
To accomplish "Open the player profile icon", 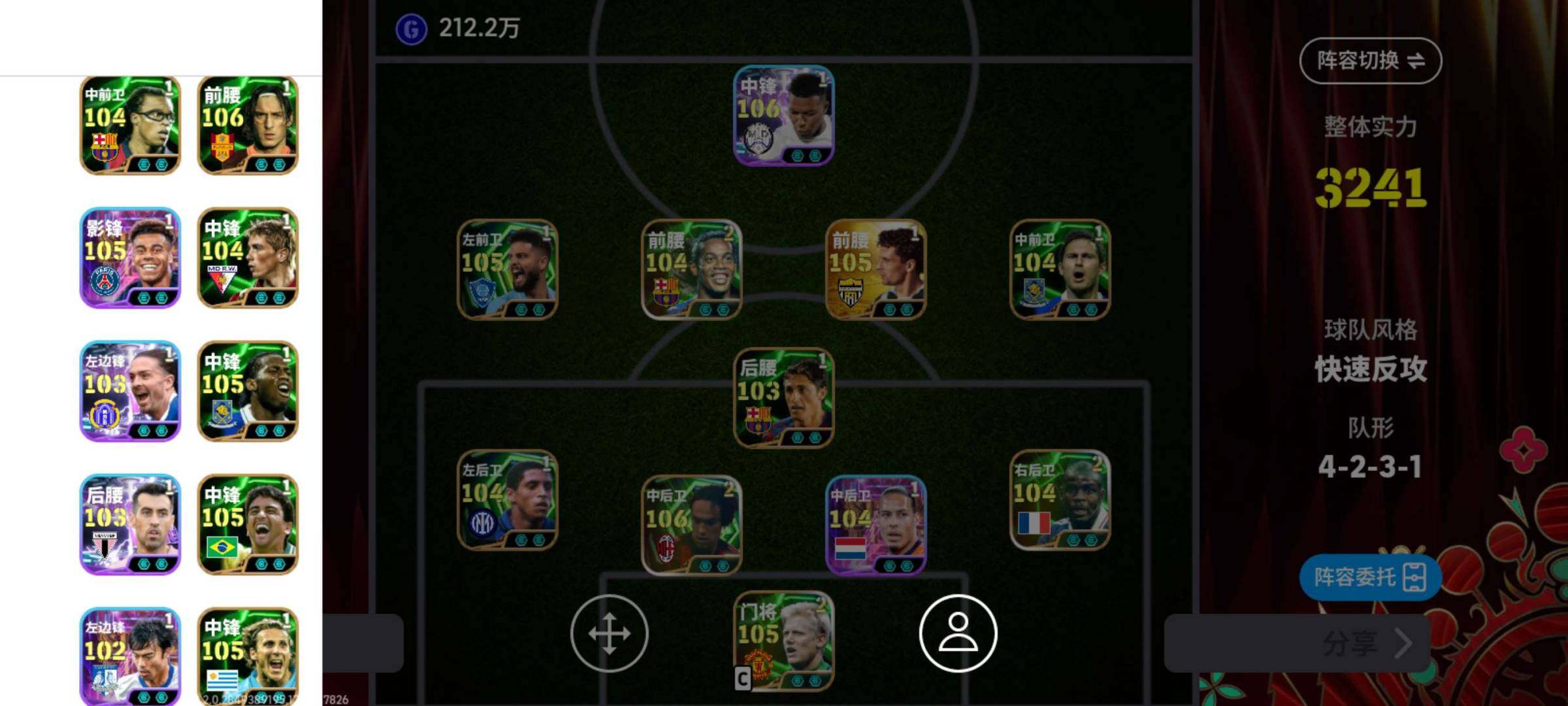I will click(958, 633).
